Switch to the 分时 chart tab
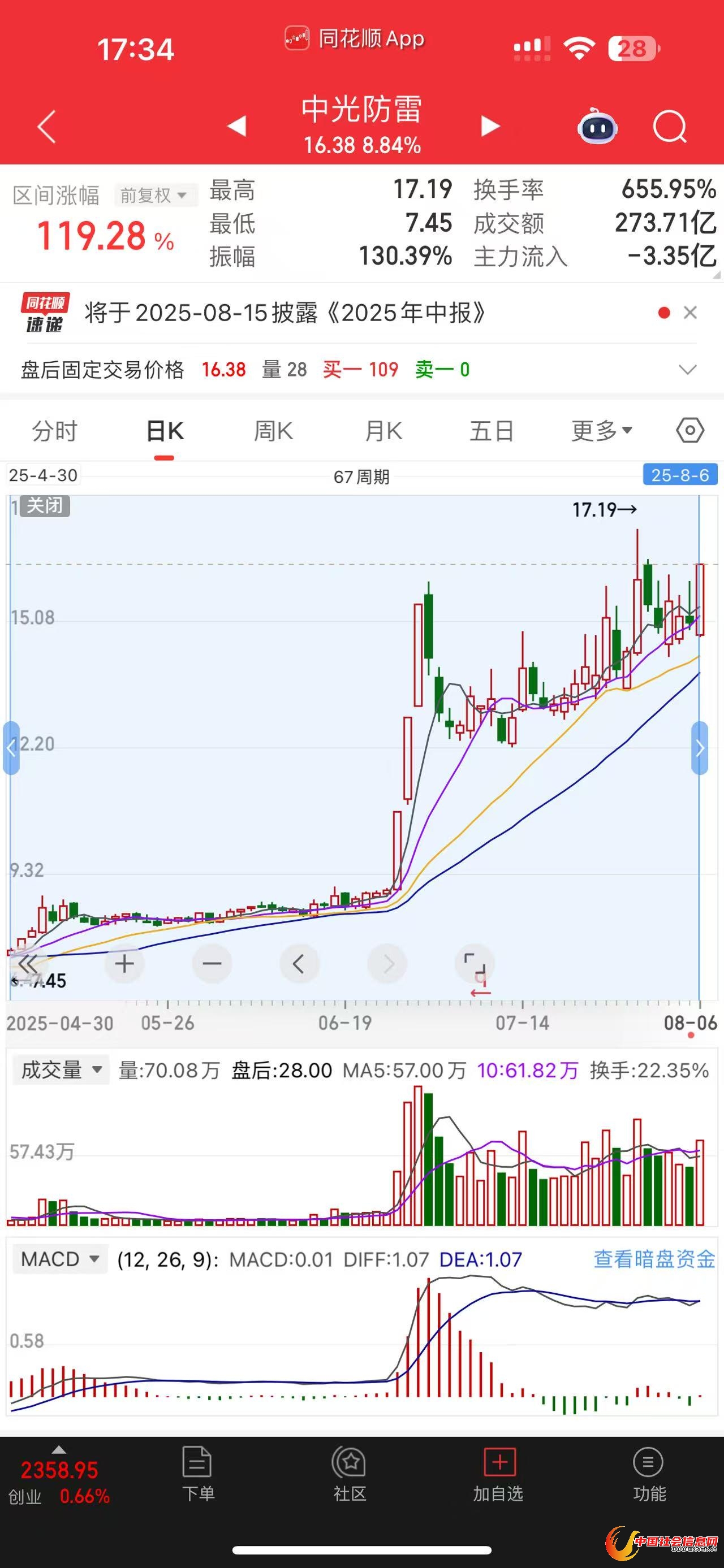Viewport: 724px width, 1568px height. [x=55, y=431]
